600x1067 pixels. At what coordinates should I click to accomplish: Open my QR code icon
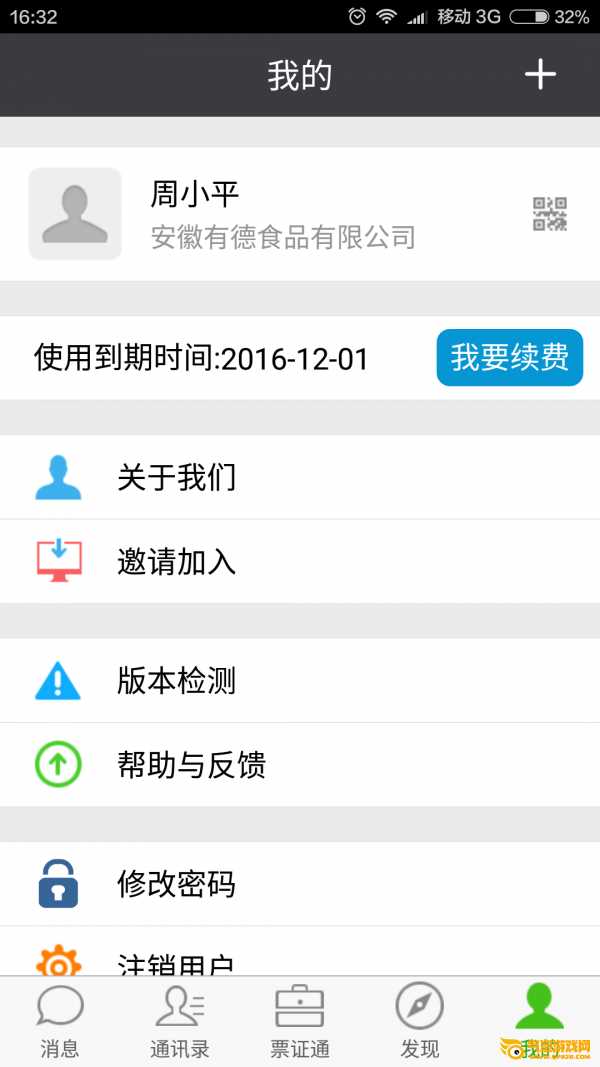(549, 214)
